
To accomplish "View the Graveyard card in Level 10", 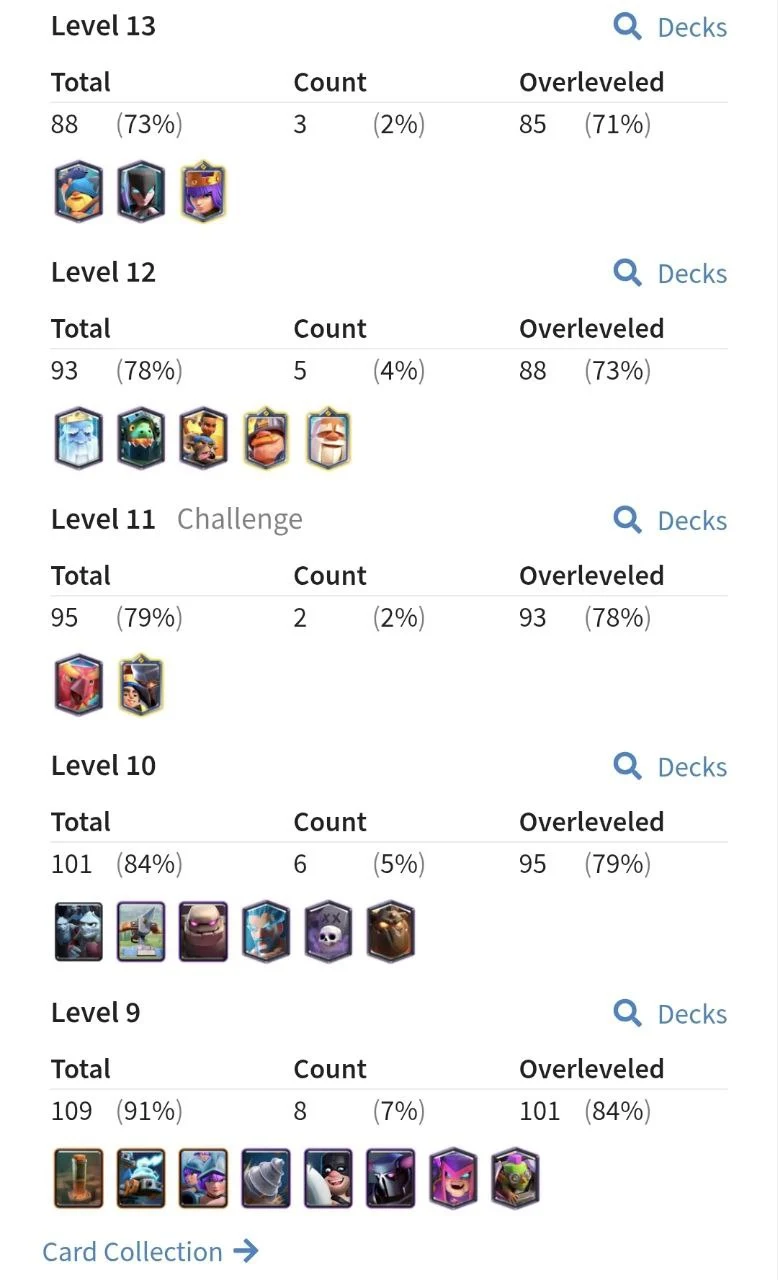I will (327, 932).
